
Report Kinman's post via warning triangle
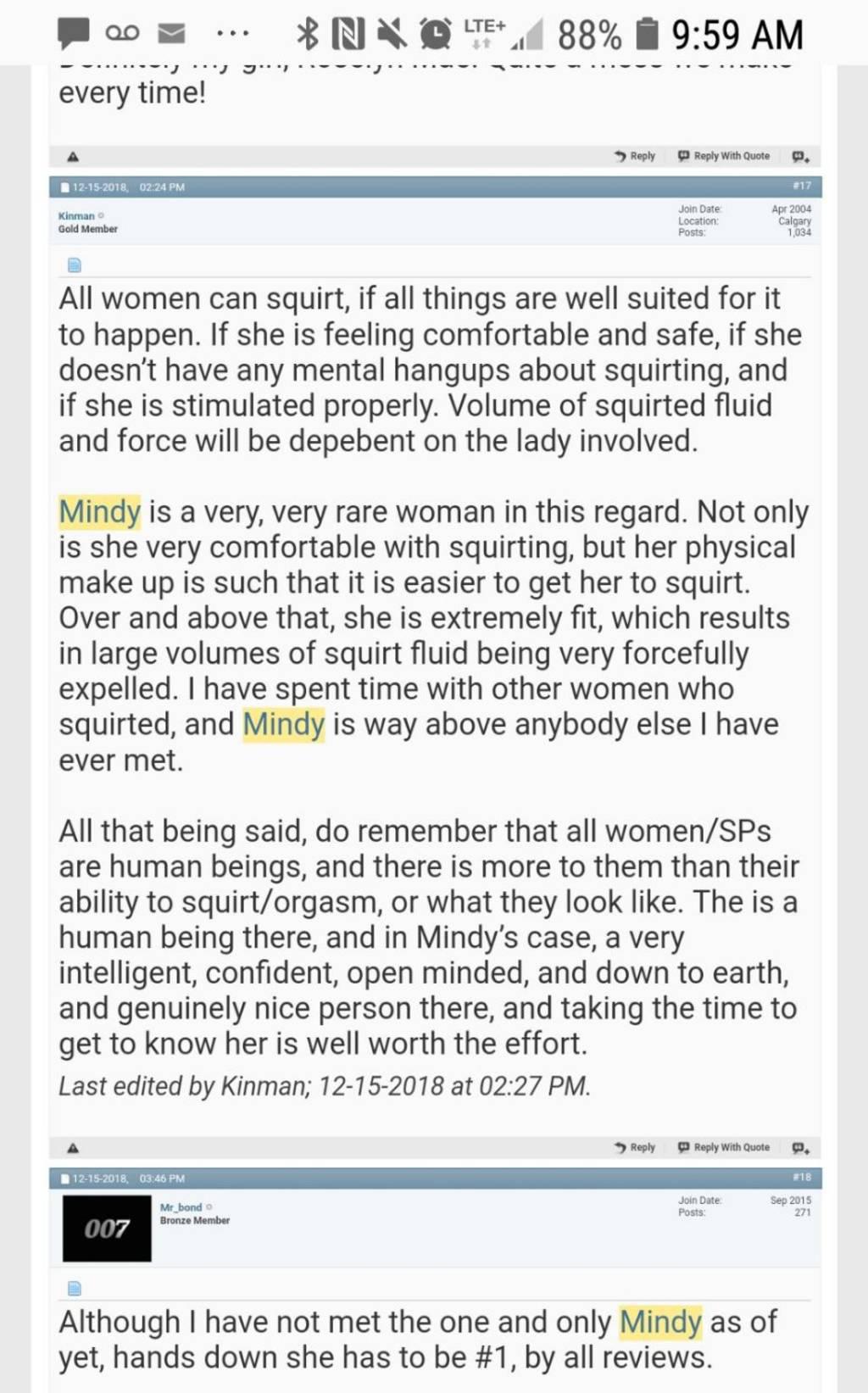coord(73,1148)
